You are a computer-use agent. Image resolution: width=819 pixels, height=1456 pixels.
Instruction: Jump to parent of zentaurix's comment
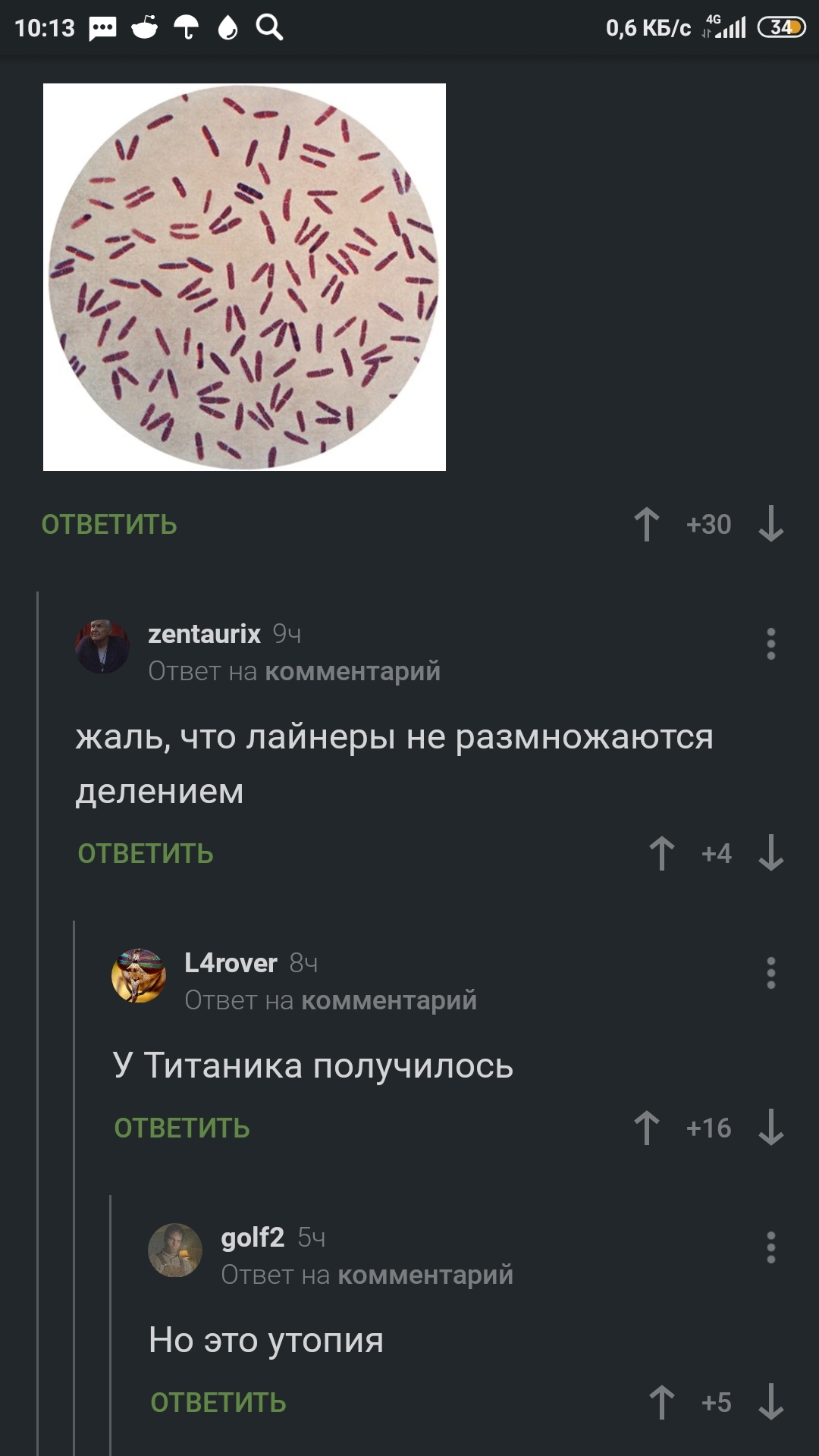tap(352, 671)
